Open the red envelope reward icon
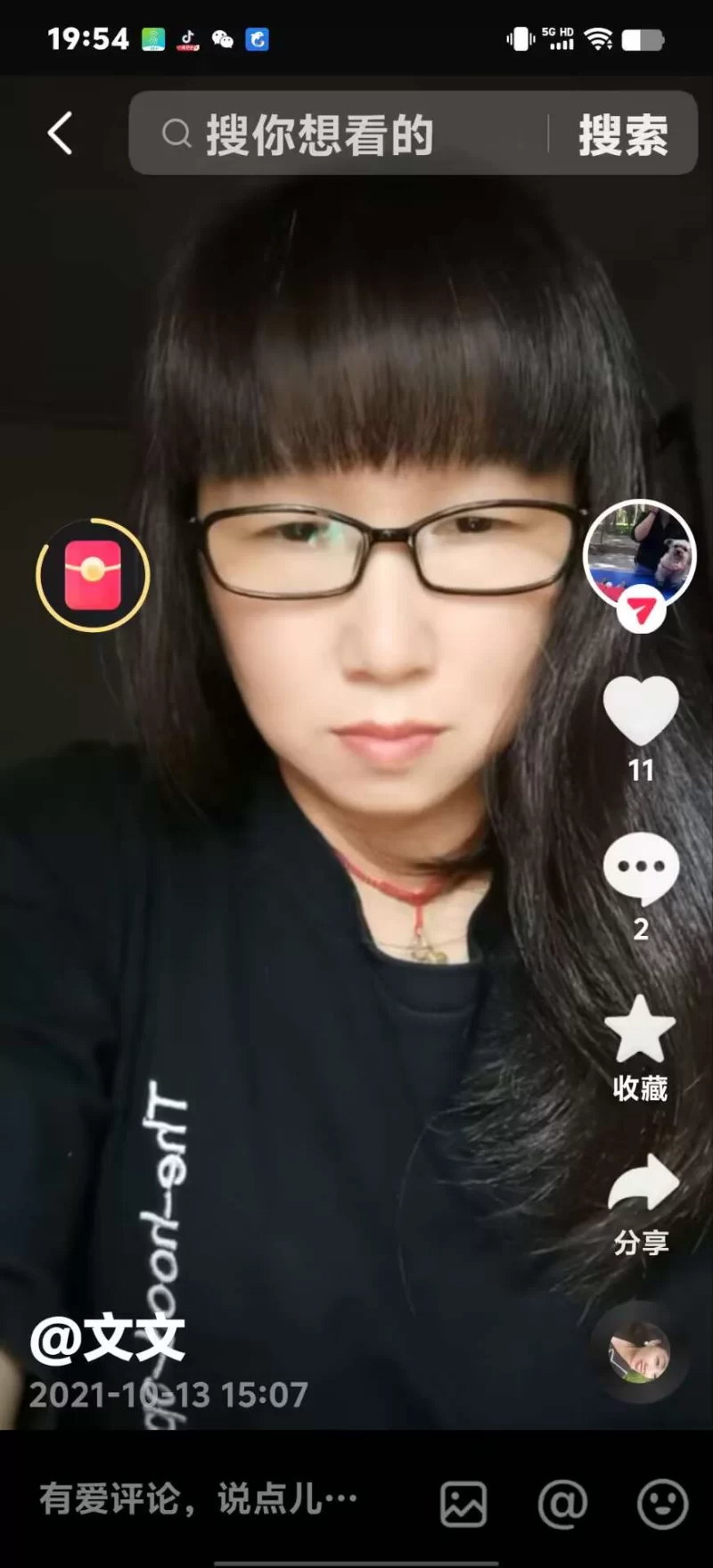This screenshot has height=1568, width=713. coord(93,575)
